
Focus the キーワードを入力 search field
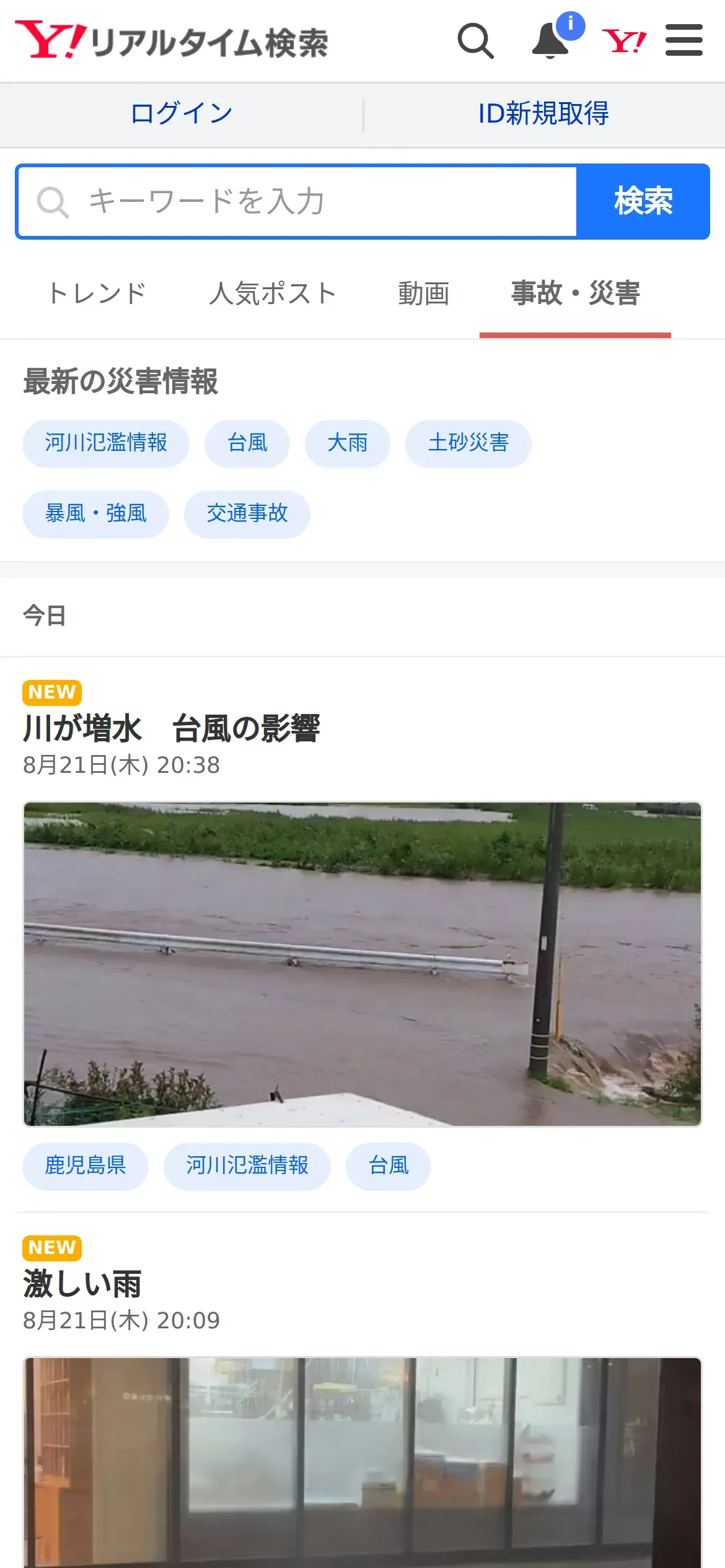[x=297, y=202]
